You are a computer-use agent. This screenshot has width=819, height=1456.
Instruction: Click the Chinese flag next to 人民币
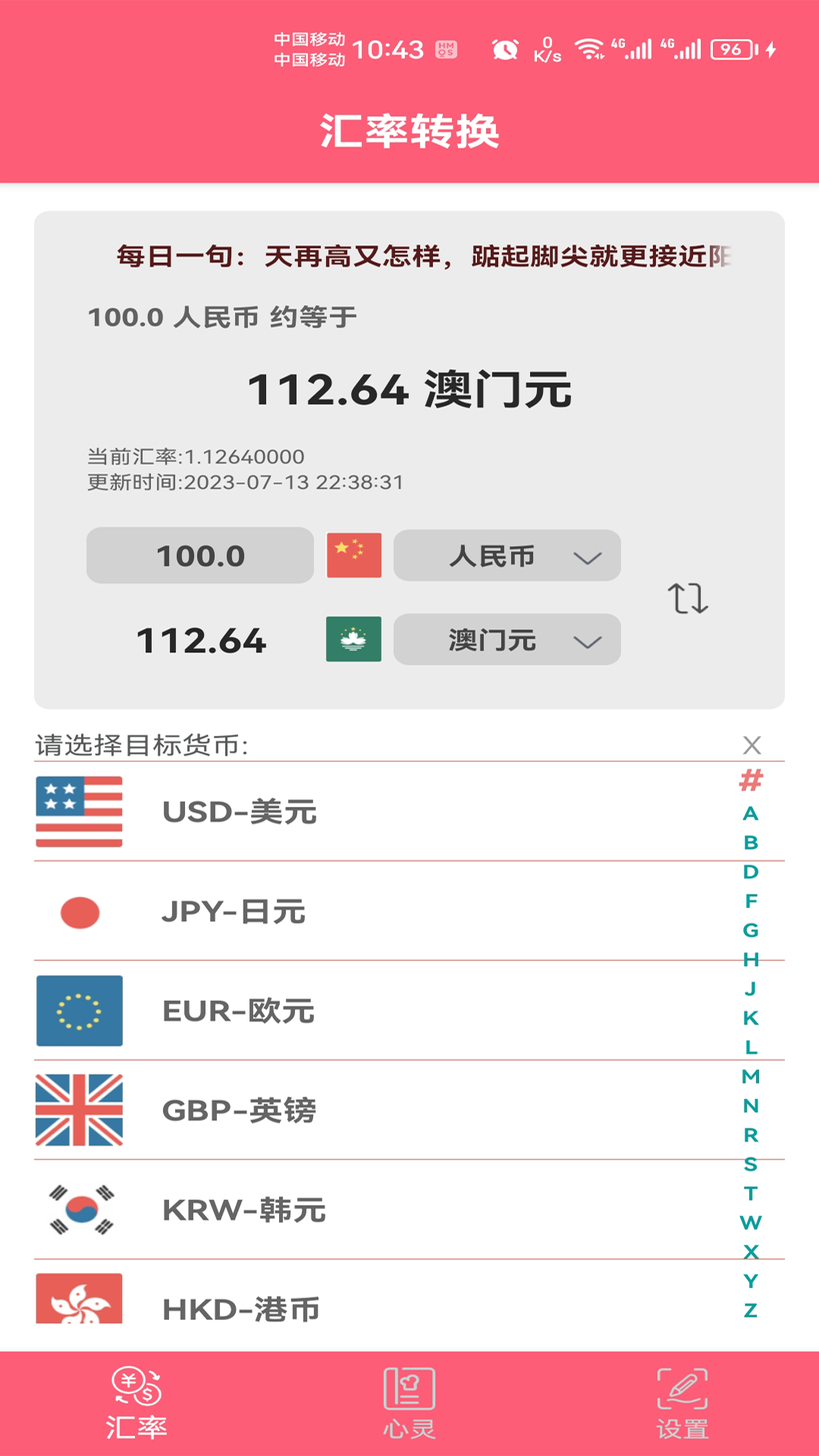click(354, 556)
